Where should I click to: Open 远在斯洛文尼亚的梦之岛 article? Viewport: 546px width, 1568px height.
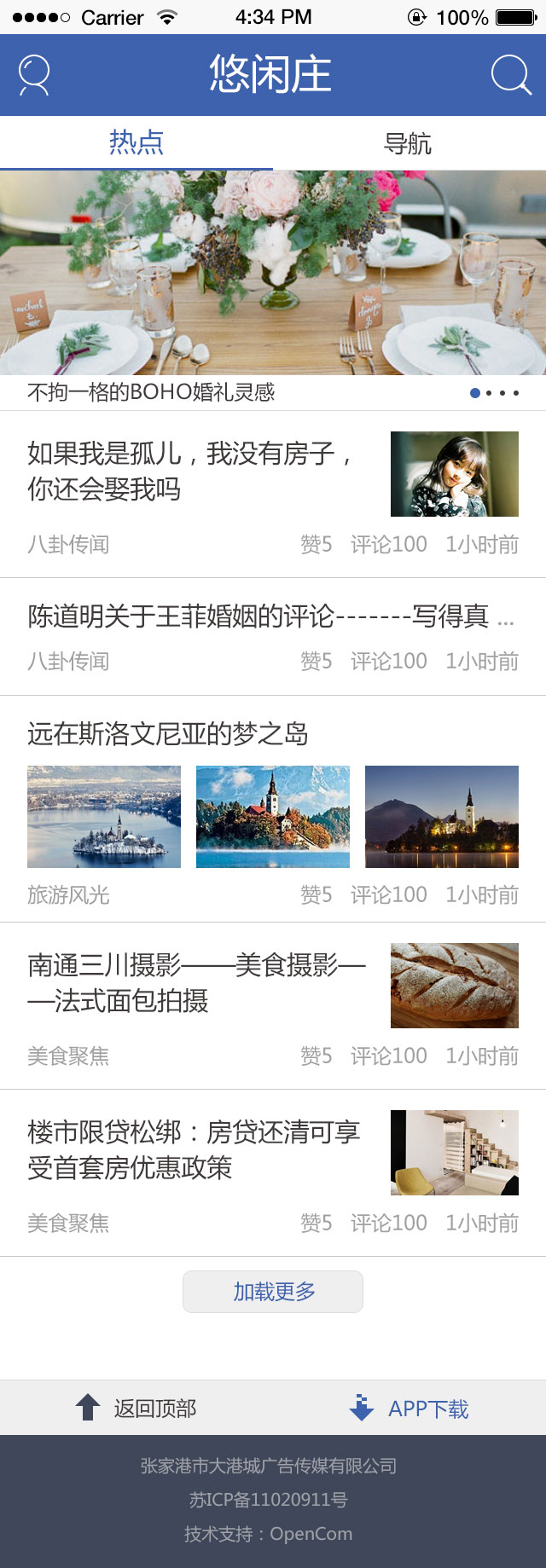point(168,733)
